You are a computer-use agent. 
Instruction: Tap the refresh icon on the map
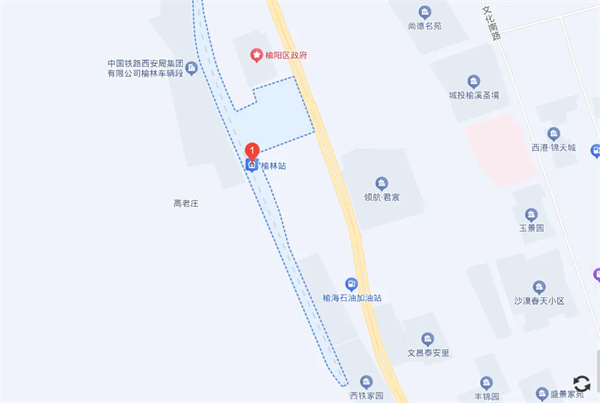(581, 382)
